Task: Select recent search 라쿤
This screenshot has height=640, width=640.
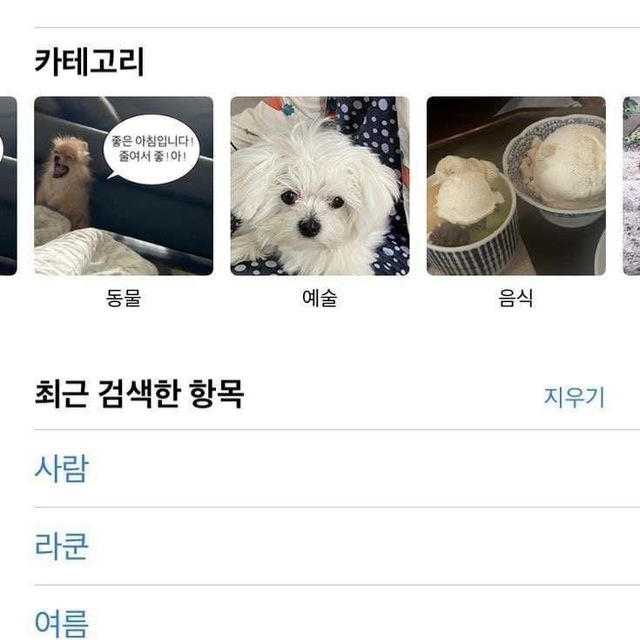Action: pos(61,546)
